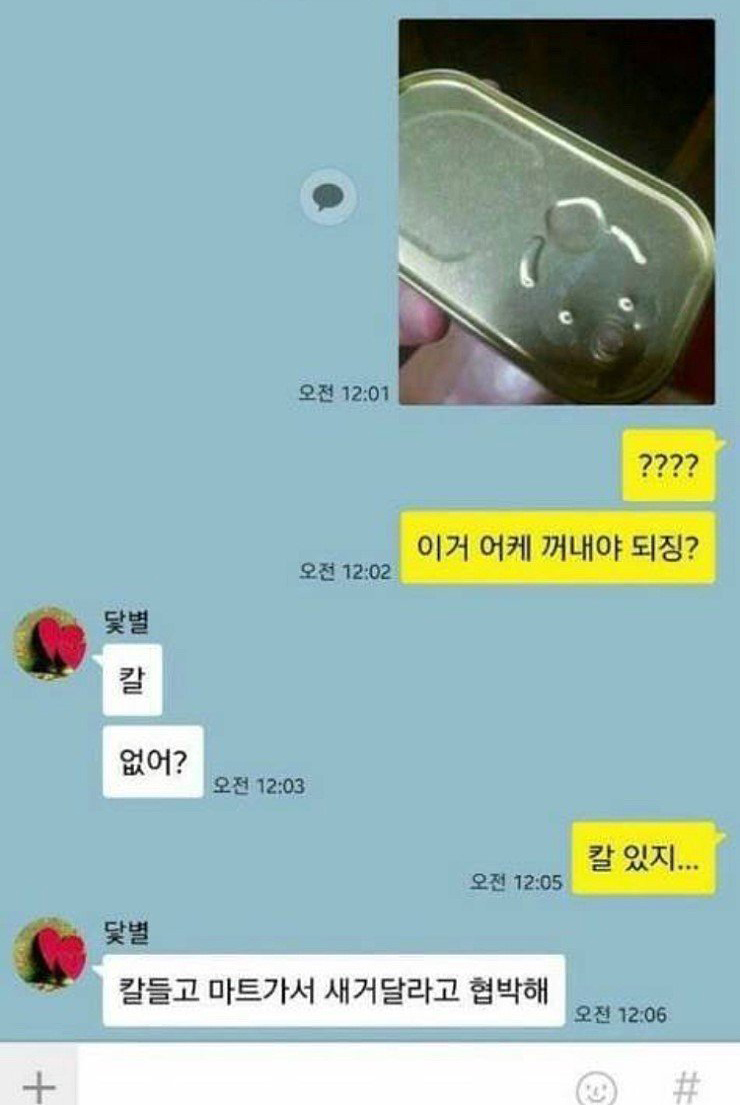Tap the share bubble icon beside the photo
740x1105 pixels.
tap(328, 198)
